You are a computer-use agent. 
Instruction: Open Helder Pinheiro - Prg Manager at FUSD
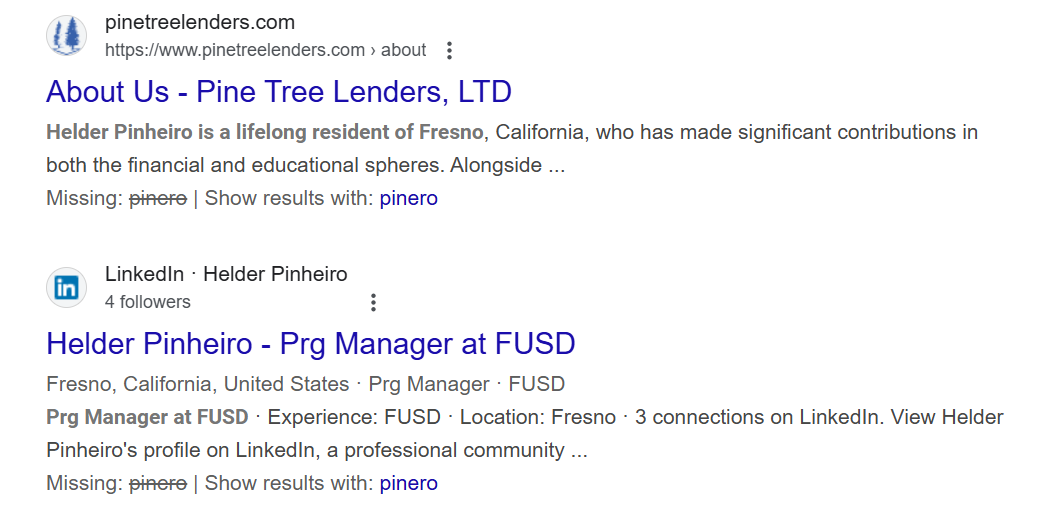tap(311, 344)
